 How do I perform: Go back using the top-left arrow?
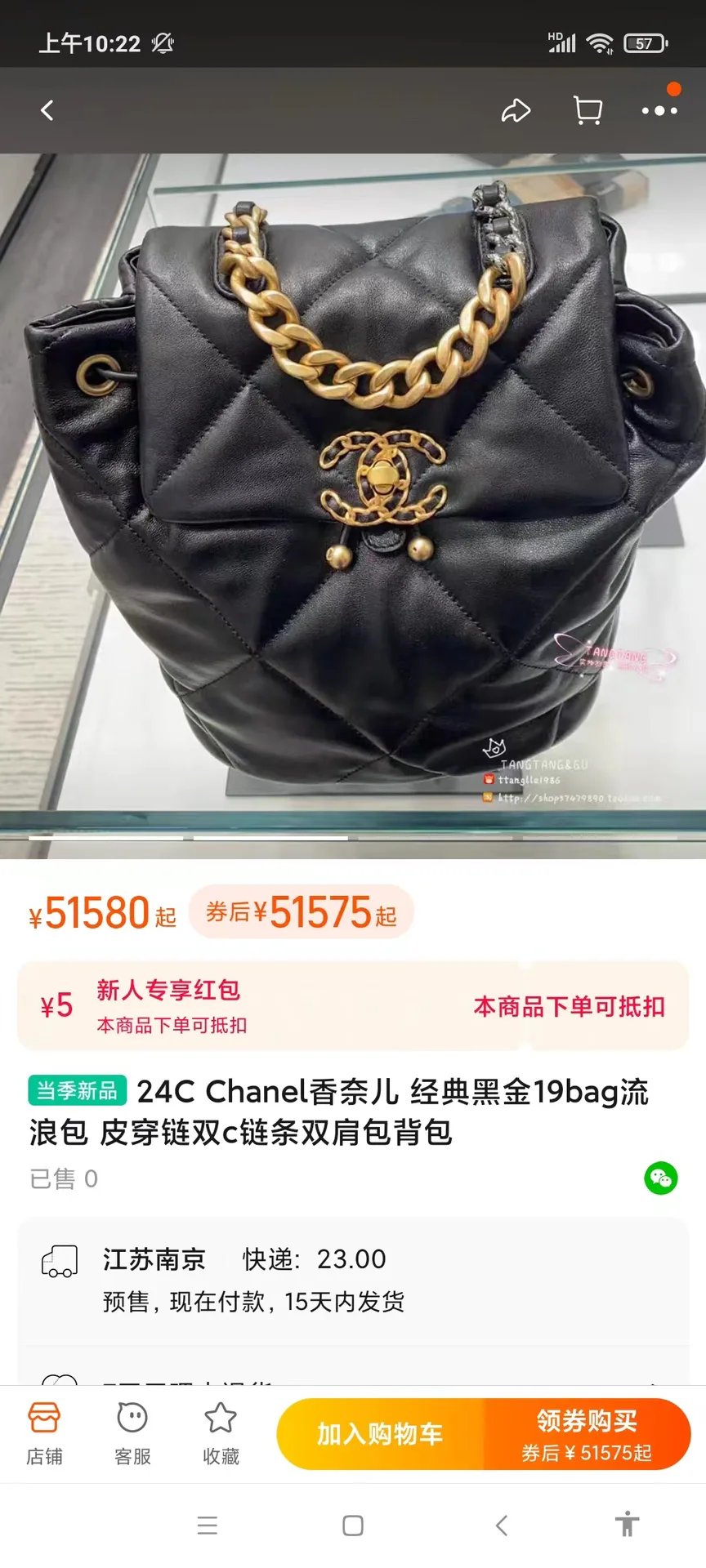tap(47, 110)
